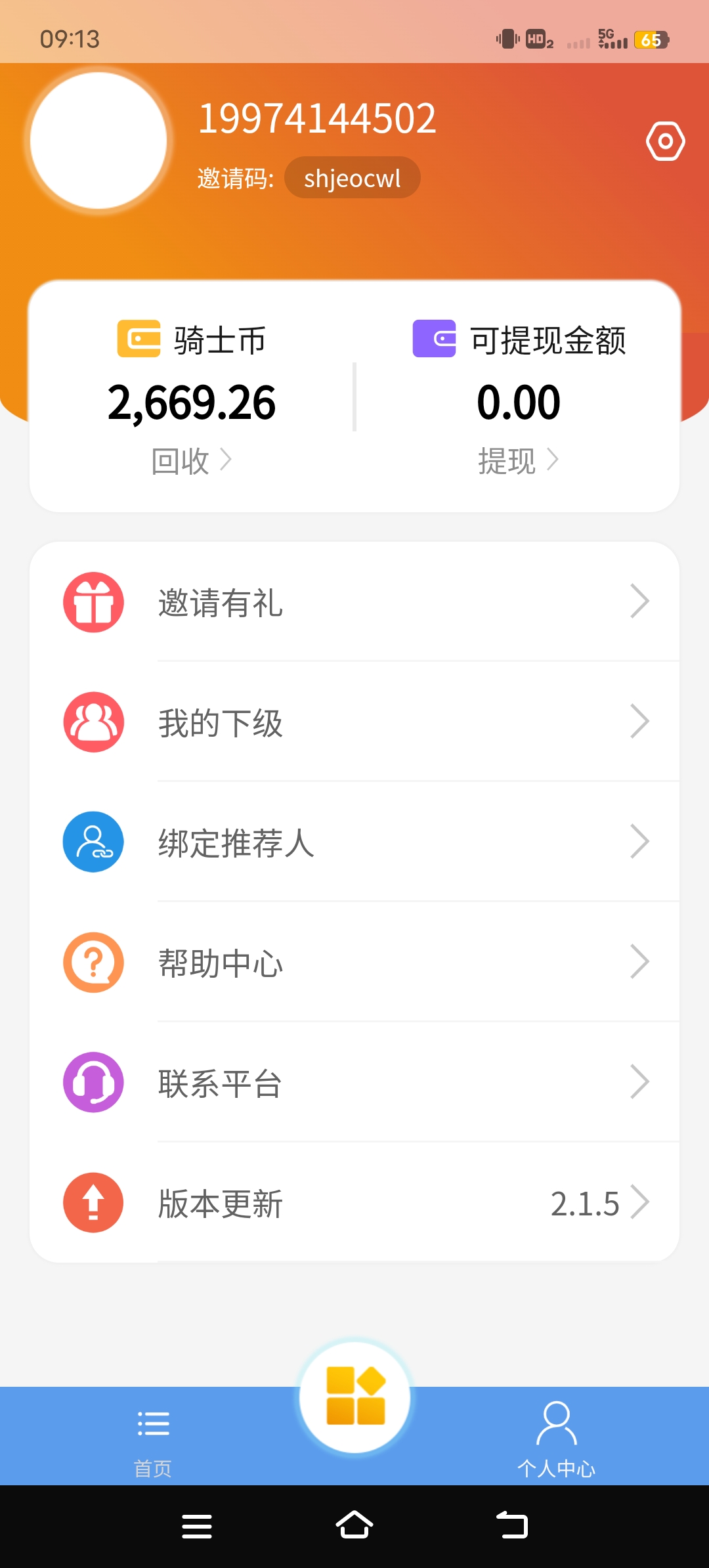Open 回收 under 骑士币

[191, 460]
